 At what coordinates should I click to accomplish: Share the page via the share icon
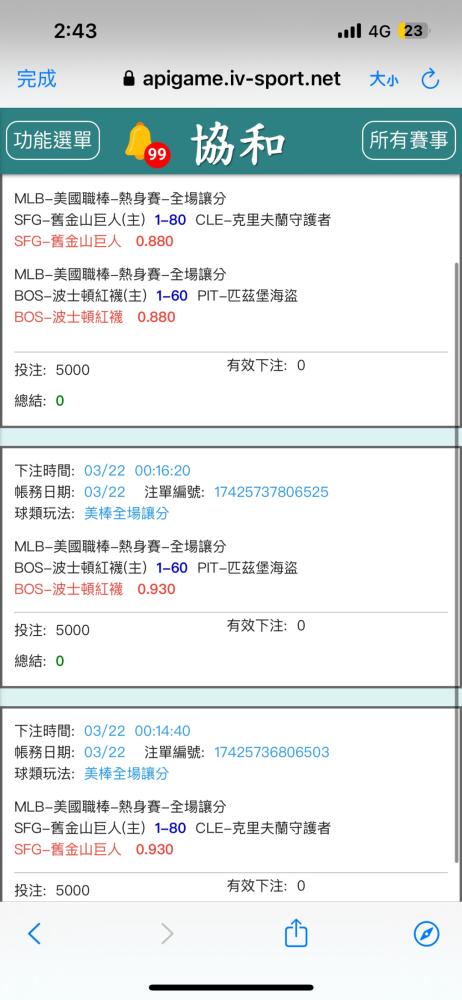(x=296, y=933)
